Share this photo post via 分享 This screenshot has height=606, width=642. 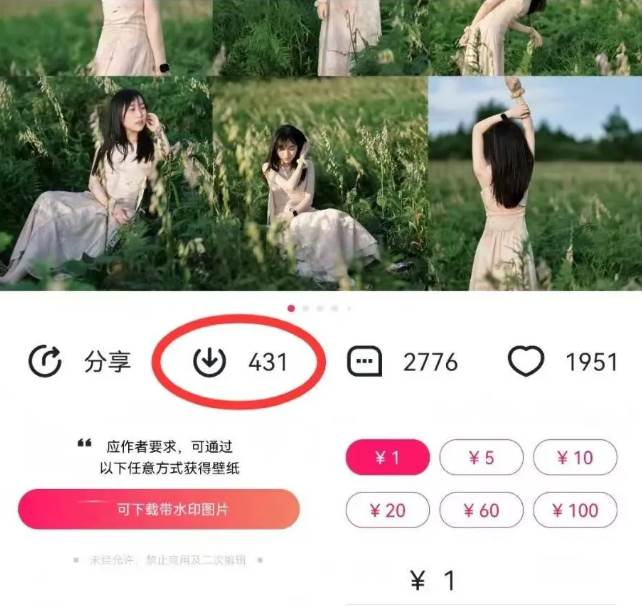[x=80, y=361]
